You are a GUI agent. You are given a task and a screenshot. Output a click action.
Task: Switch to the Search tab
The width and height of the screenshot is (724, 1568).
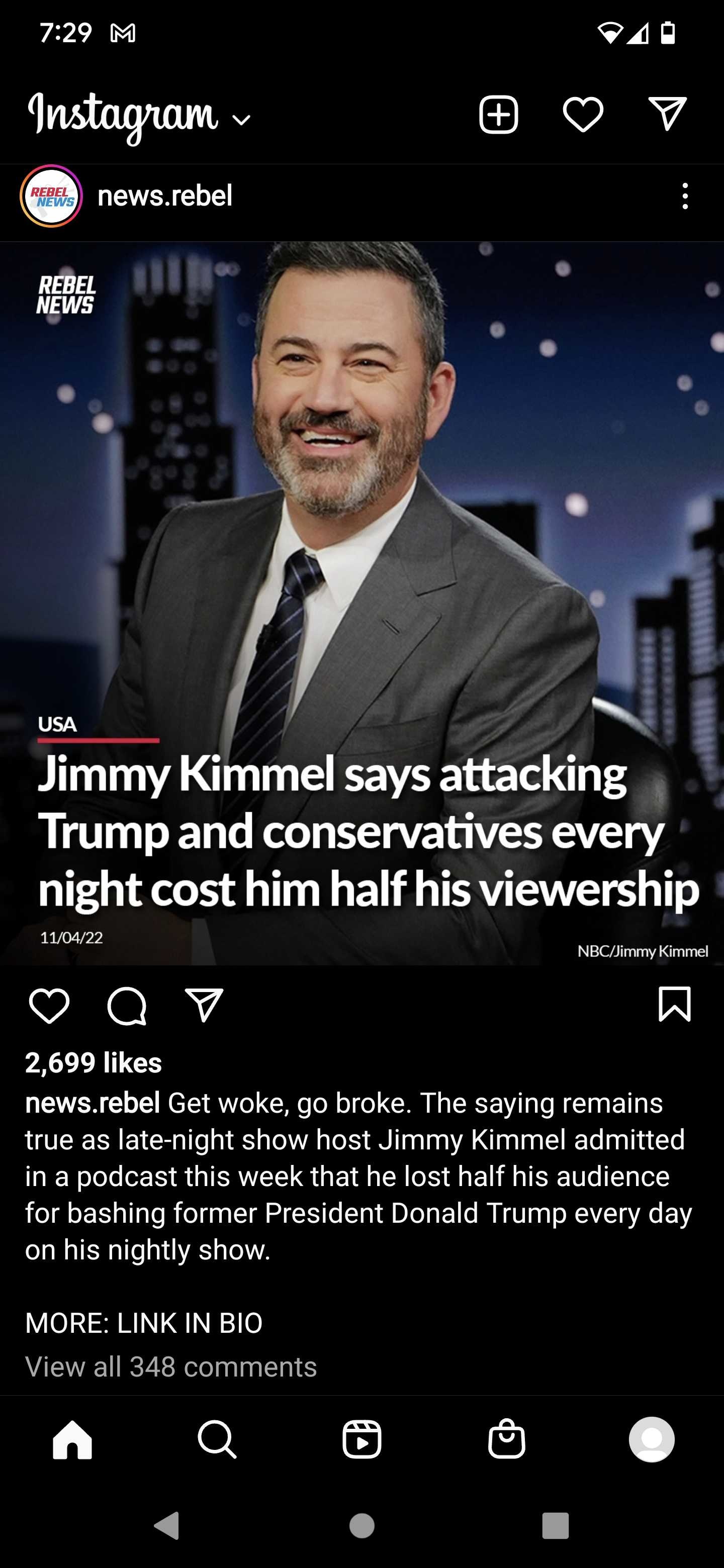(217, 1439)
